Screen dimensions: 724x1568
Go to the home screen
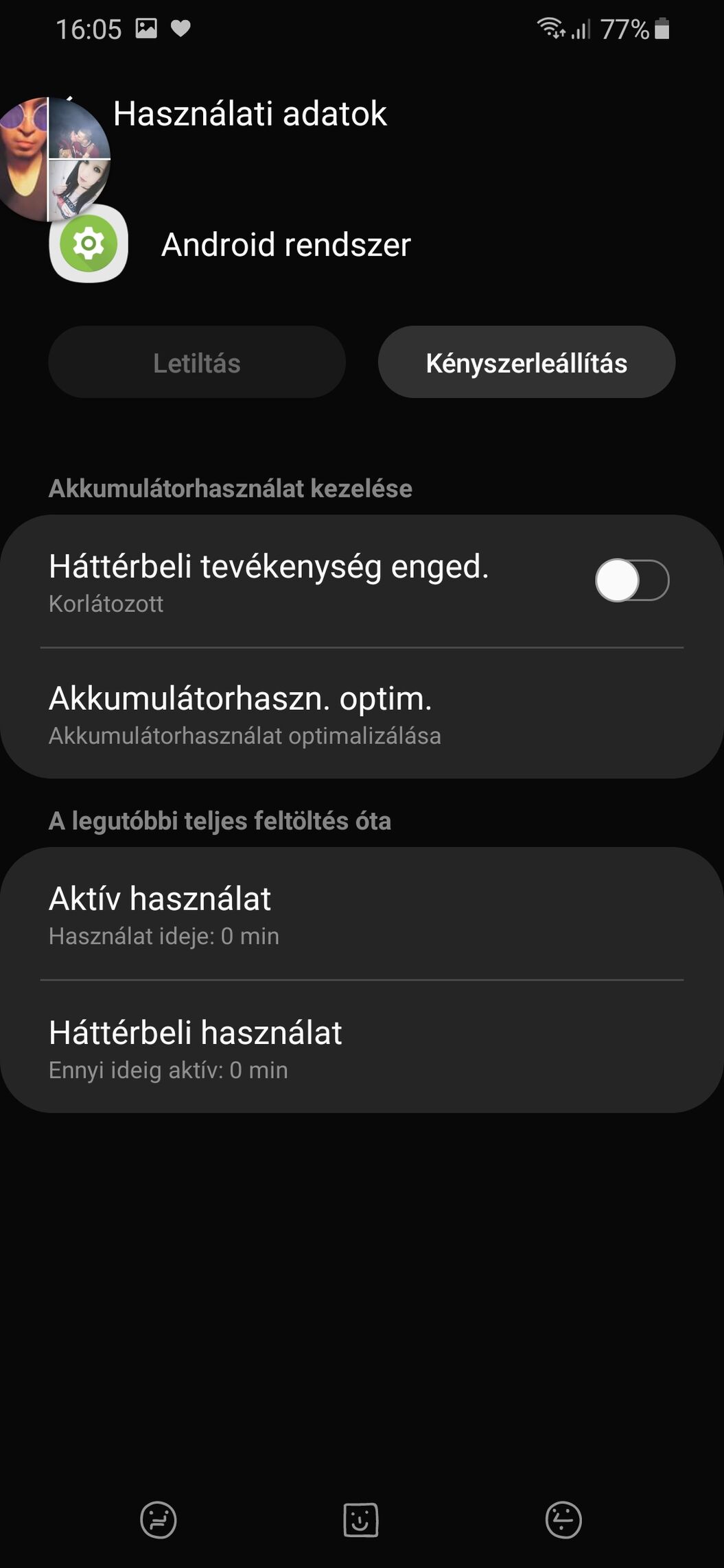click(361, 1519)
